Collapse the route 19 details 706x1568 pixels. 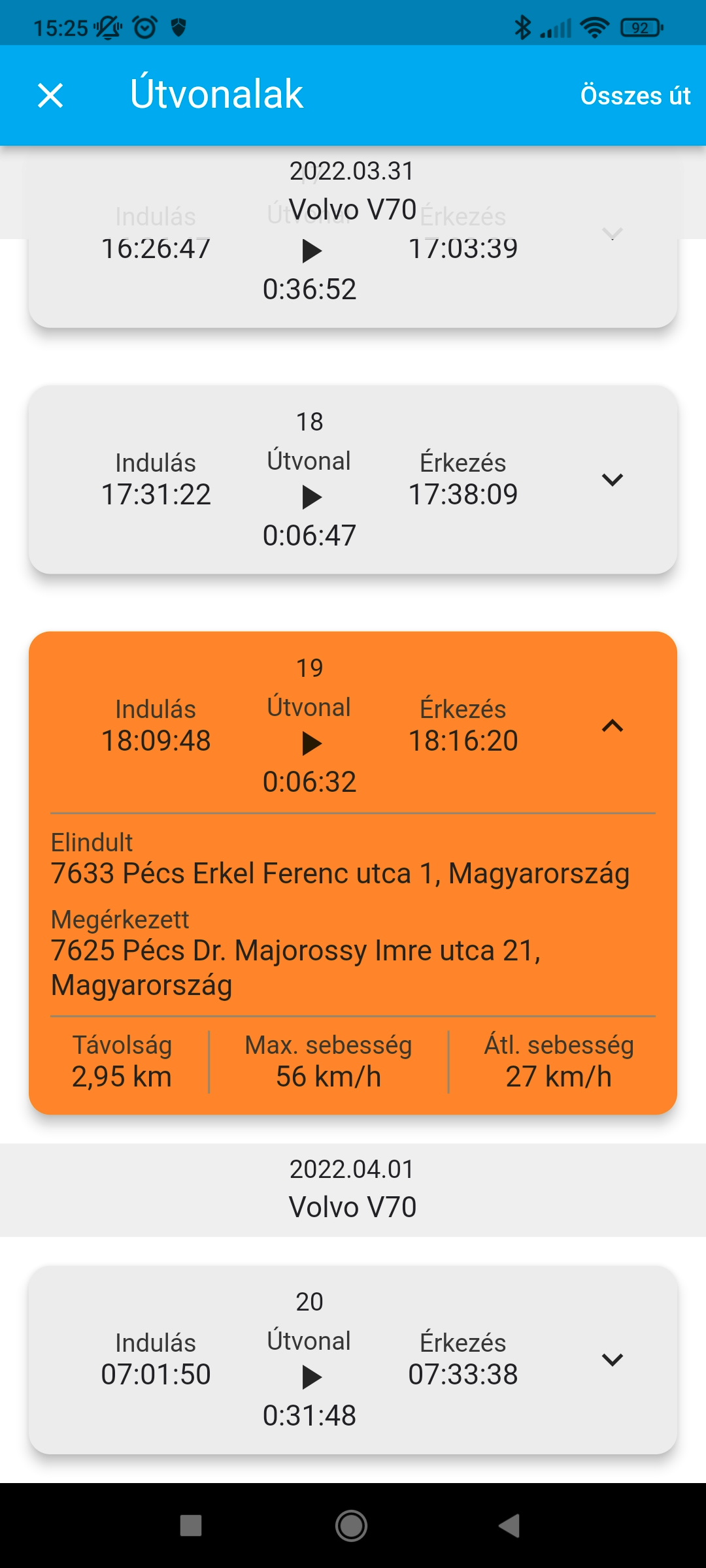612,726
